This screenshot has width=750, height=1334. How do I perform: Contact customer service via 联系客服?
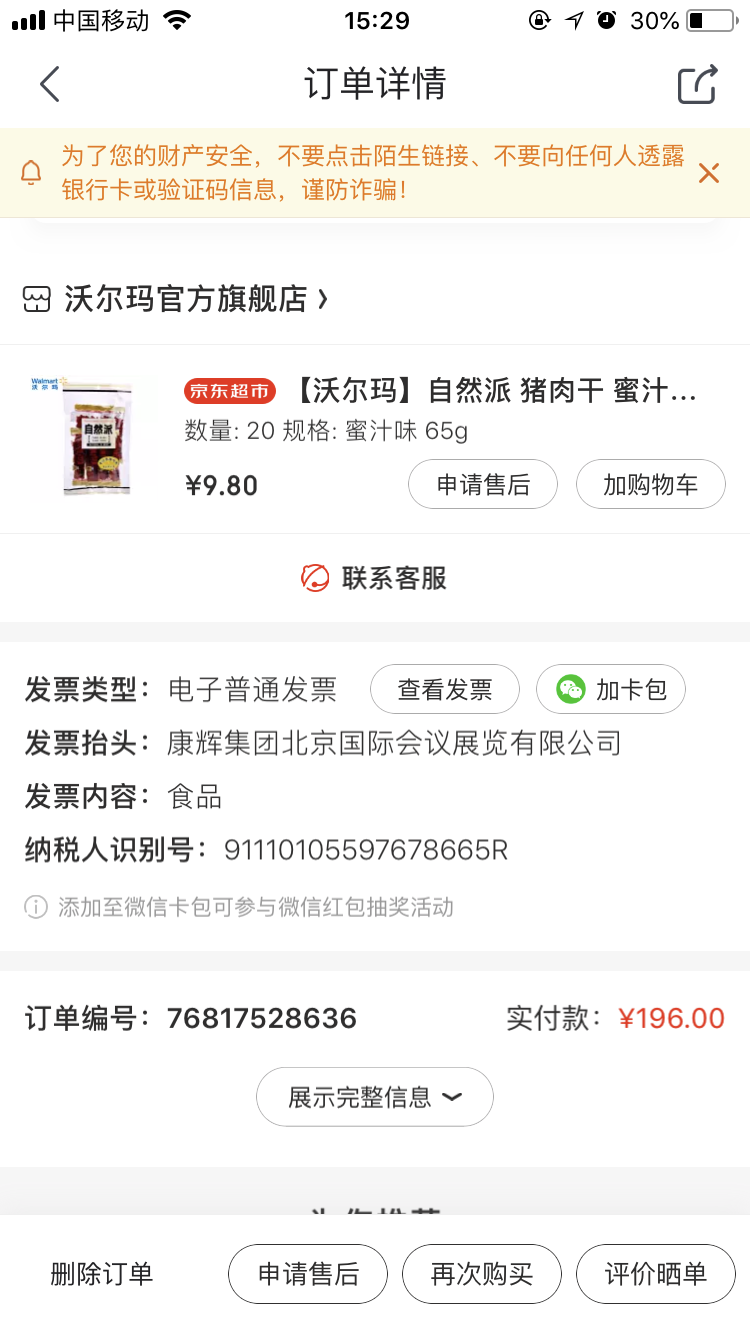(x=374, y=578)
